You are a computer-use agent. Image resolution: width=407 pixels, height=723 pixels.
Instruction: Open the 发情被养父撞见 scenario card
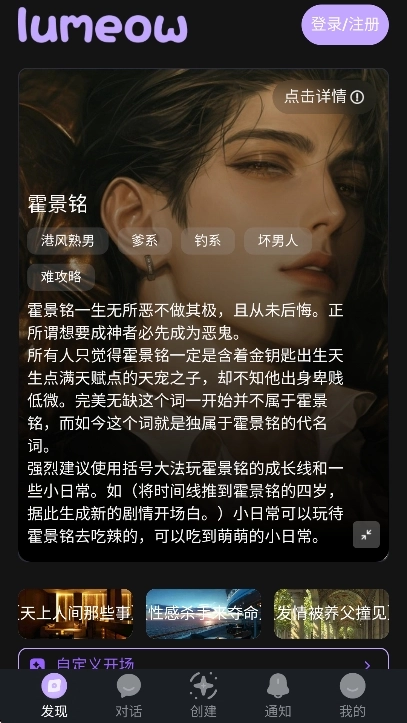[331, 614]
